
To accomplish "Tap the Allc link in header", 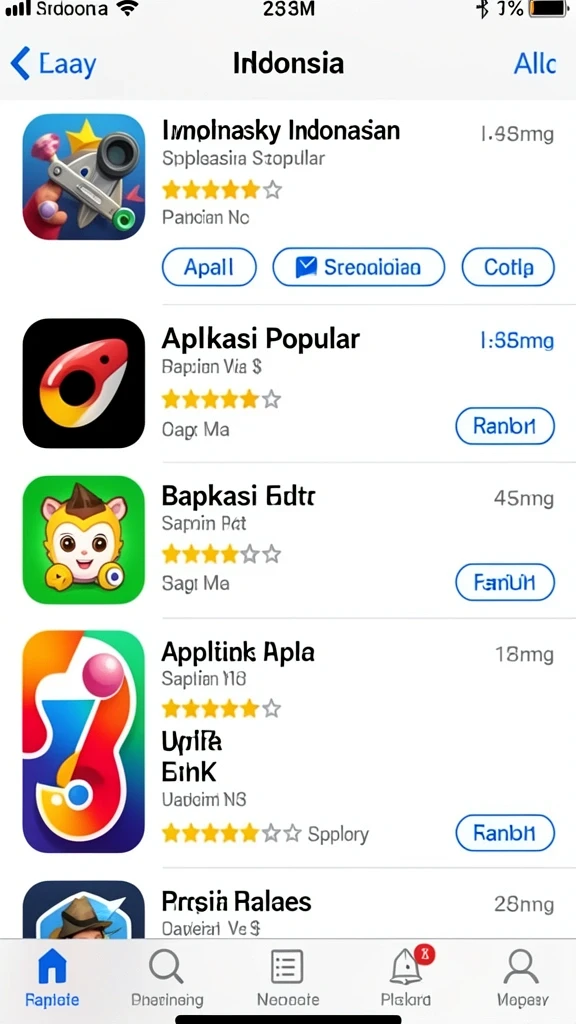I will (x=534, y=64).
